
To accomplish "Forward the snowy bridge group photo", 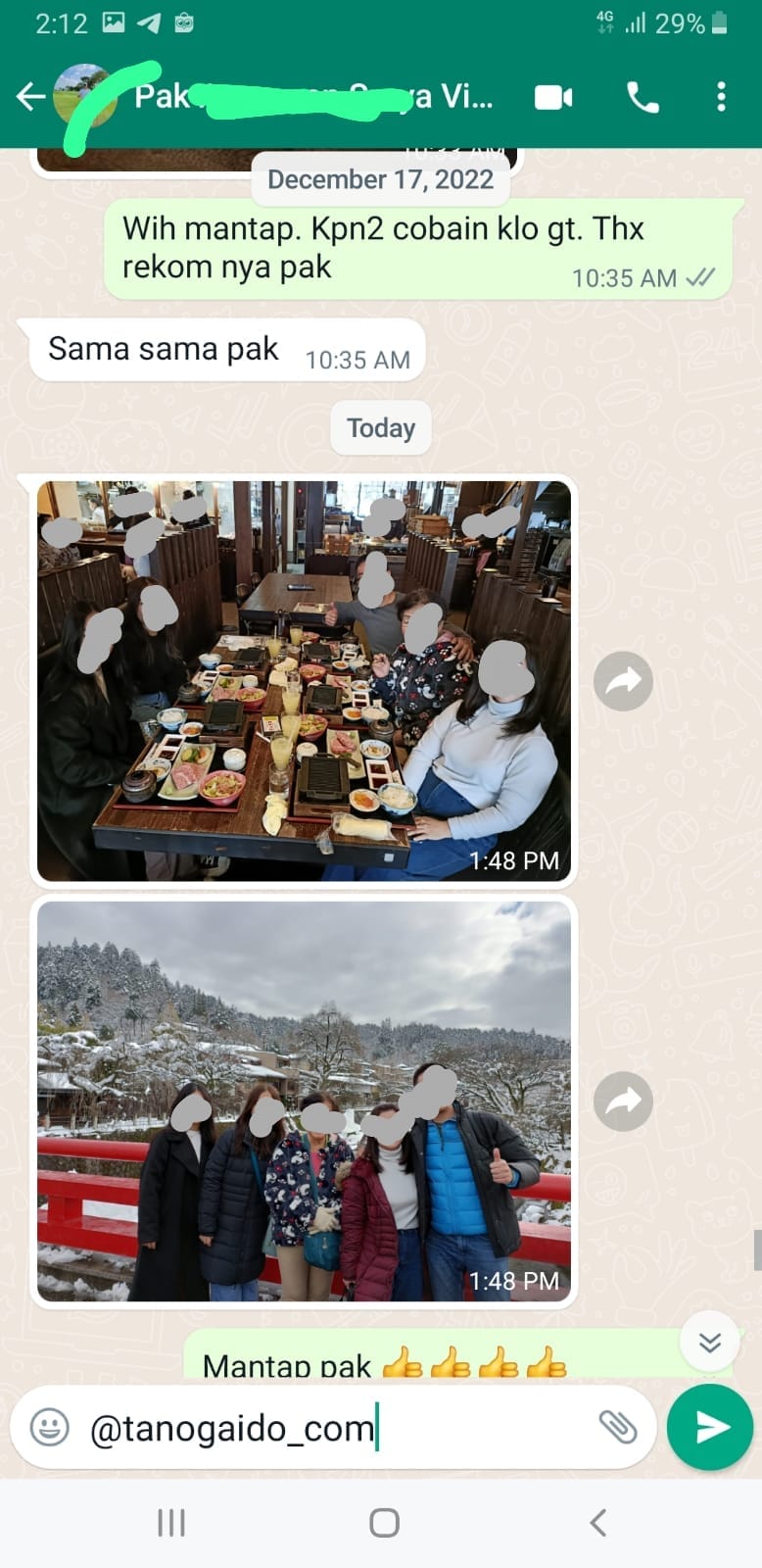I will (x=623, y=1102).
